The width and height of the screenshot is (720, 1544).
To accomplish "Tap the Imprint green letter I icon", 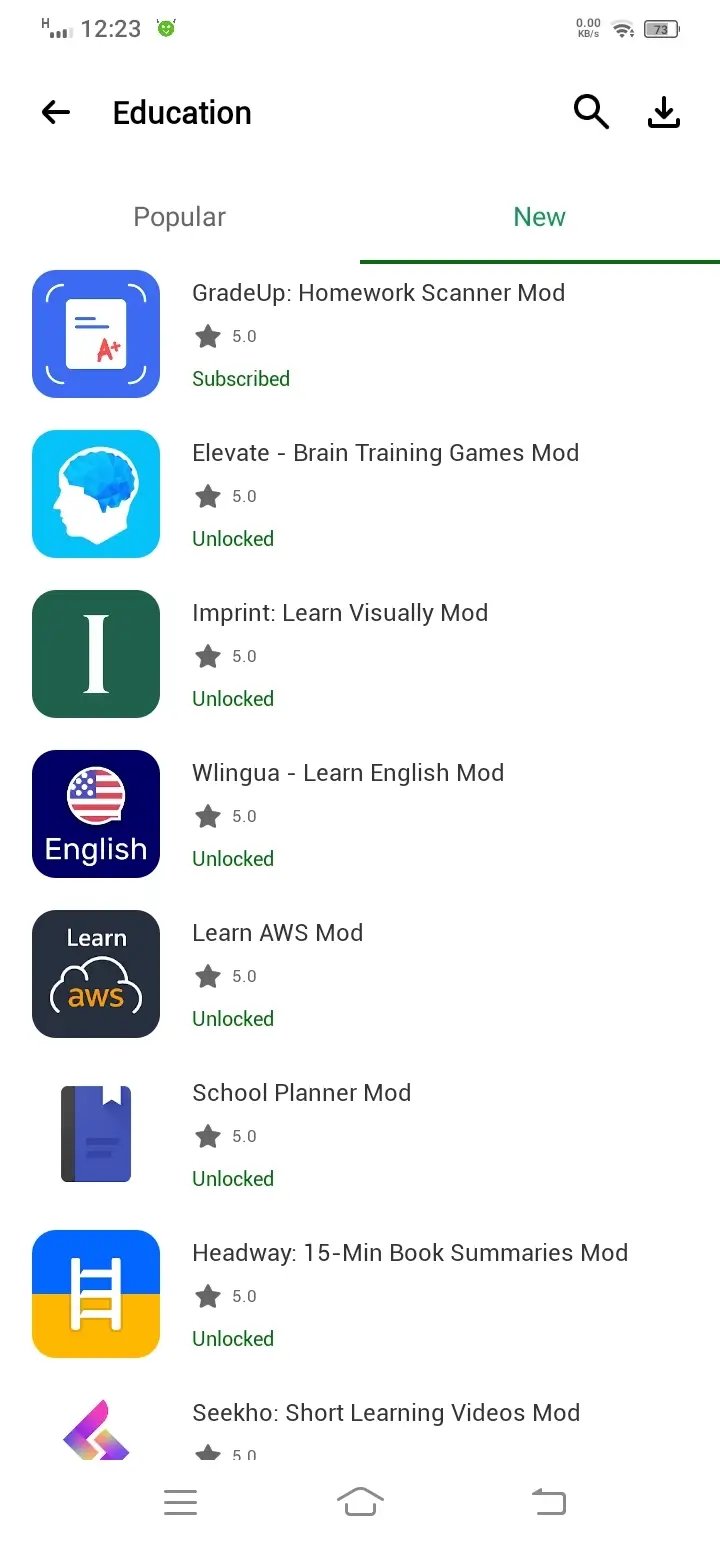I will pos(96,653).
